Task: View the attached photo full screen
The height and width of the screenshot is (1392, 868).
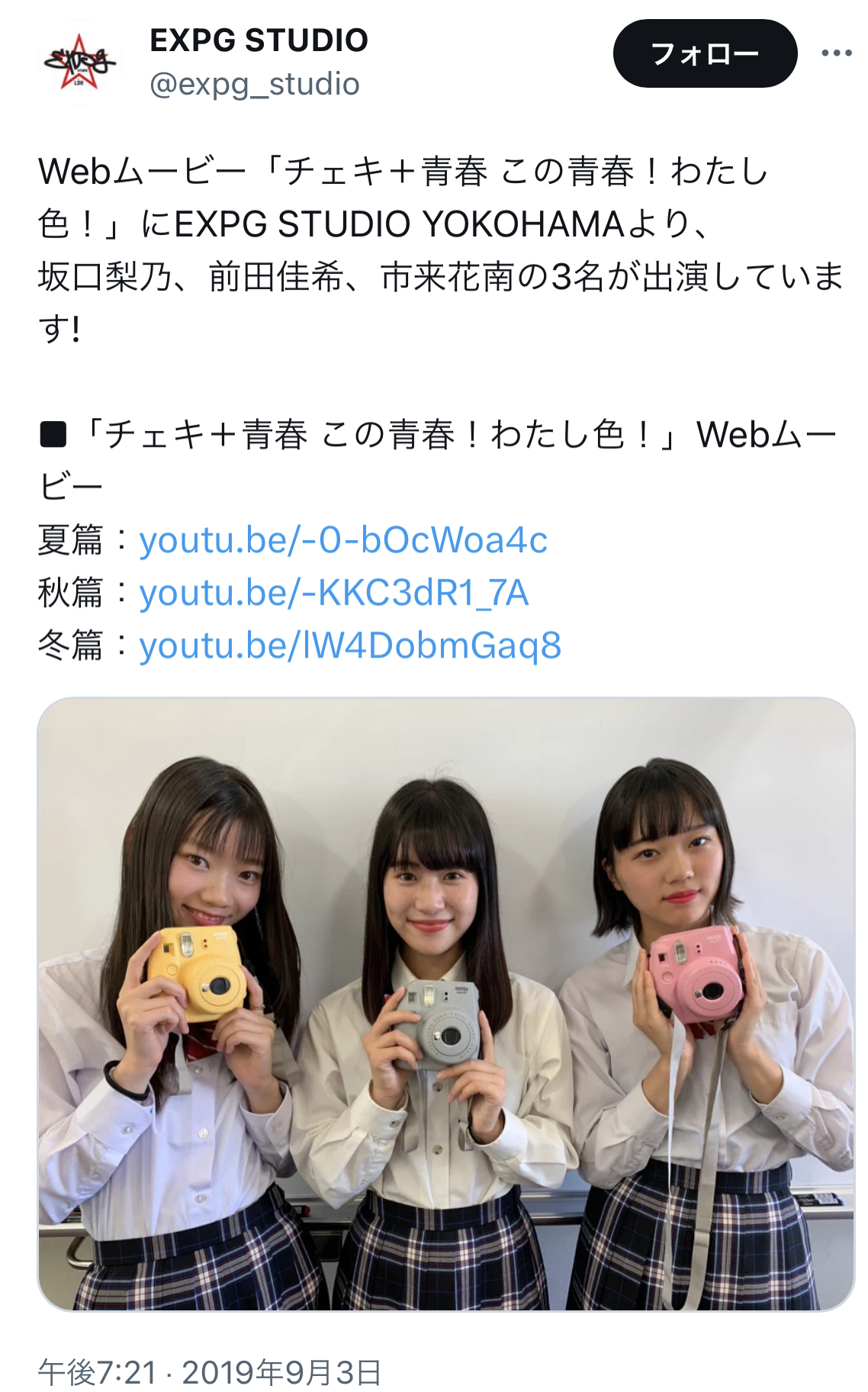Action: [x=445, y=1003]
